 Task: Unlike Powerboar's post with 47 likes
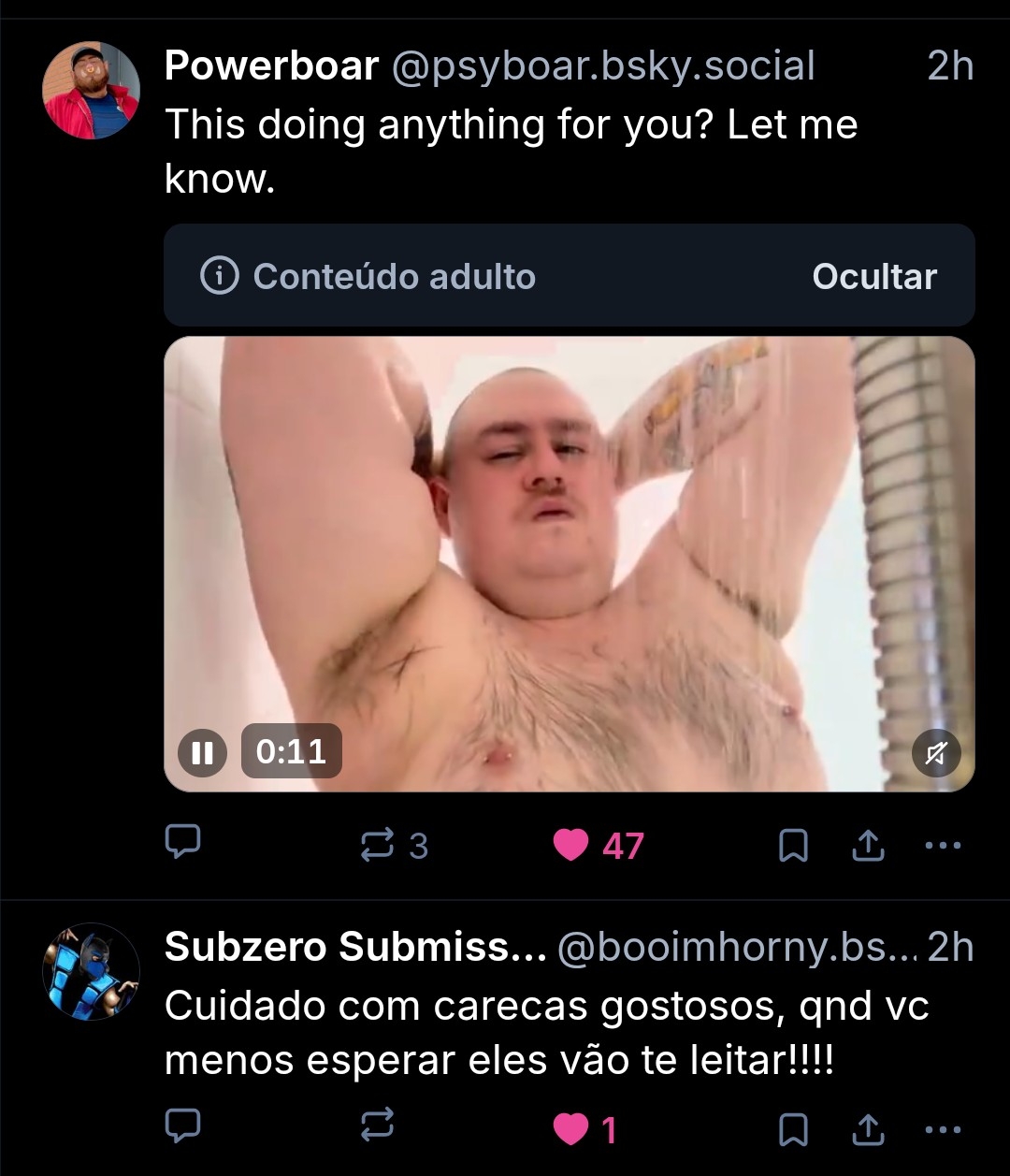coord(571,846)
